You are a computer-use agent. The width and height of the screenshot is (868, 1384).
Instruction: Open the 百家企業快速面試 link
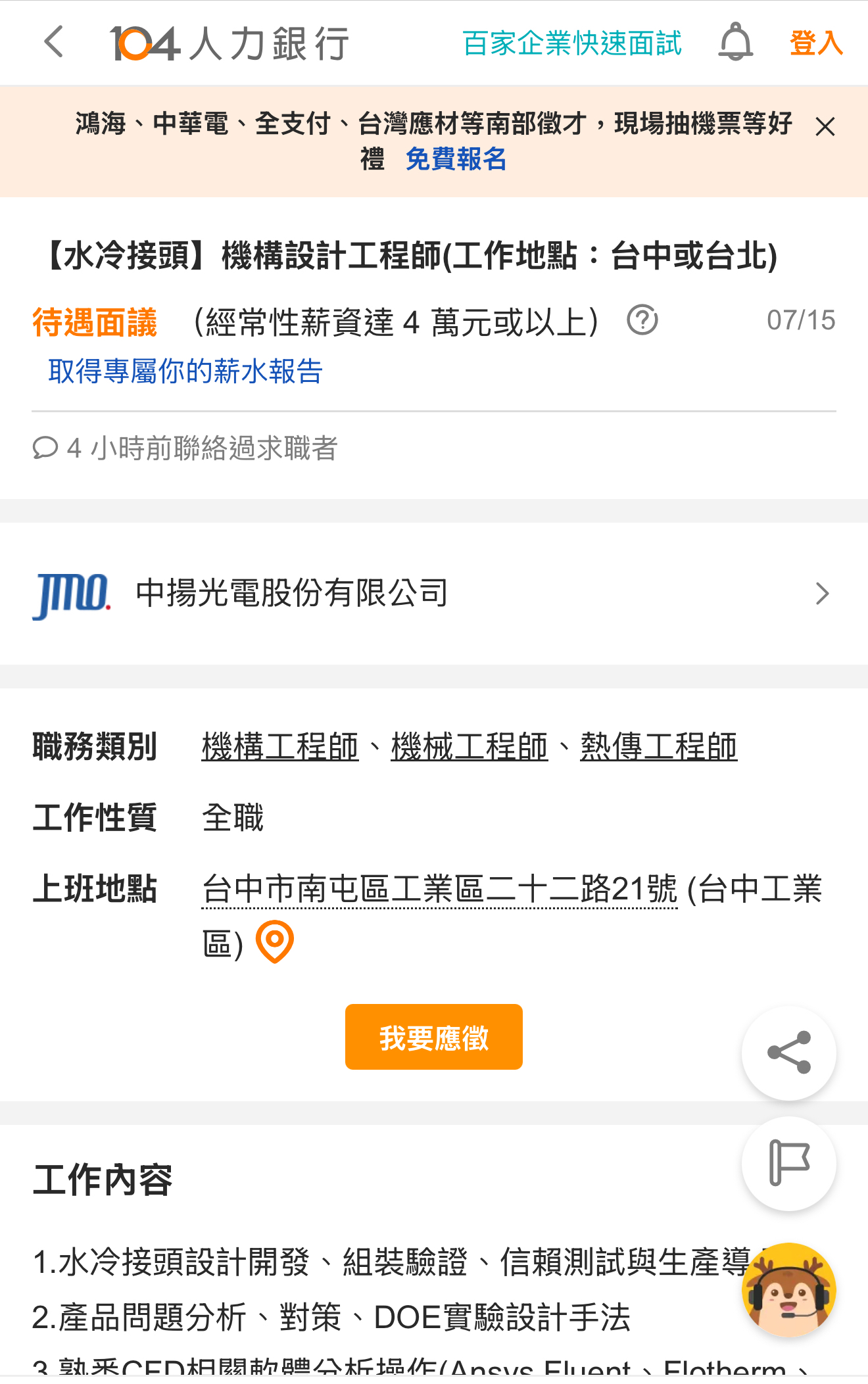571,44
